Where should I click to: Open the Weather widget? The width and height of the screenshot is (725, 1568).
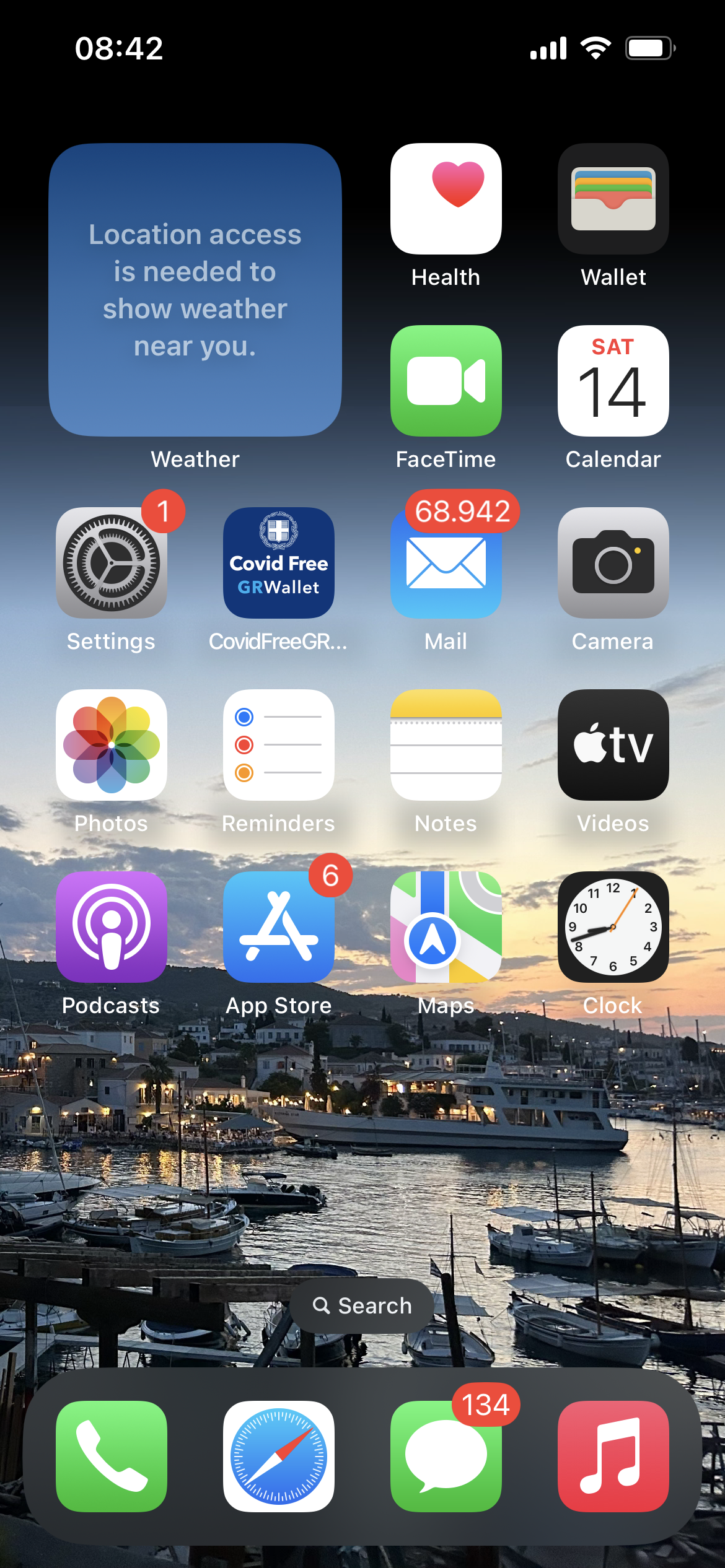coord(195,290)
